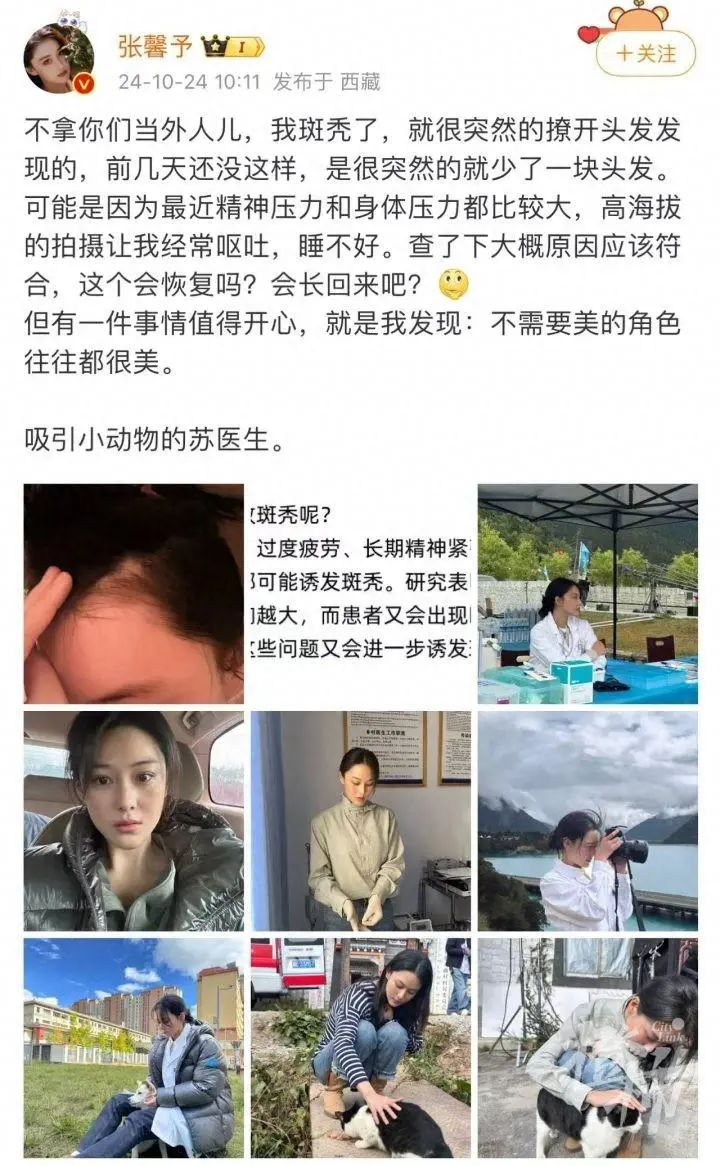This screenshot has width=720, height=1166.
Task: Open the lakeside camera photo
Action: (587, 820)
